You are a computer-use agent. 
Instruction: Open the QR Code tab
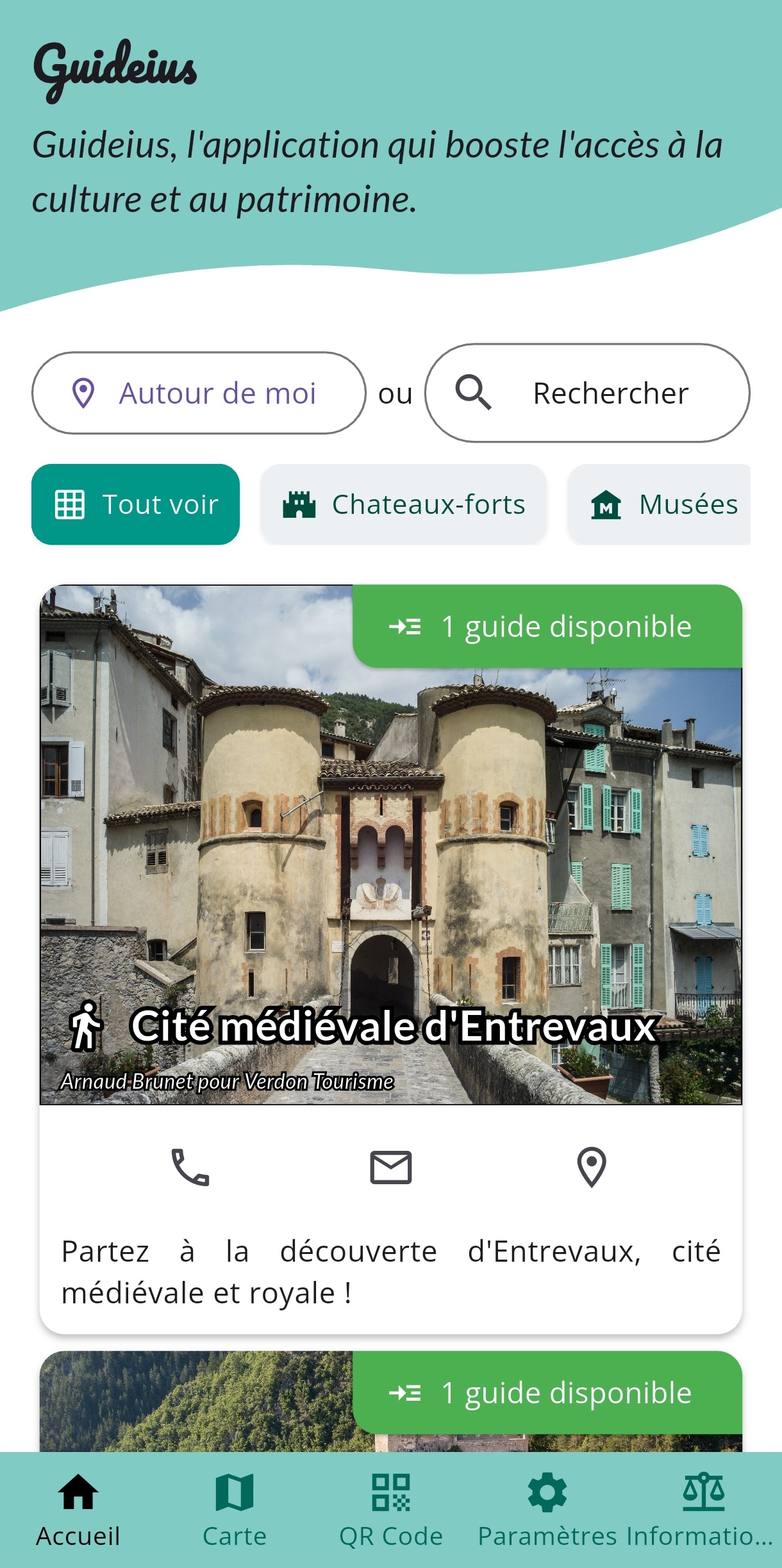[391, 1510]
